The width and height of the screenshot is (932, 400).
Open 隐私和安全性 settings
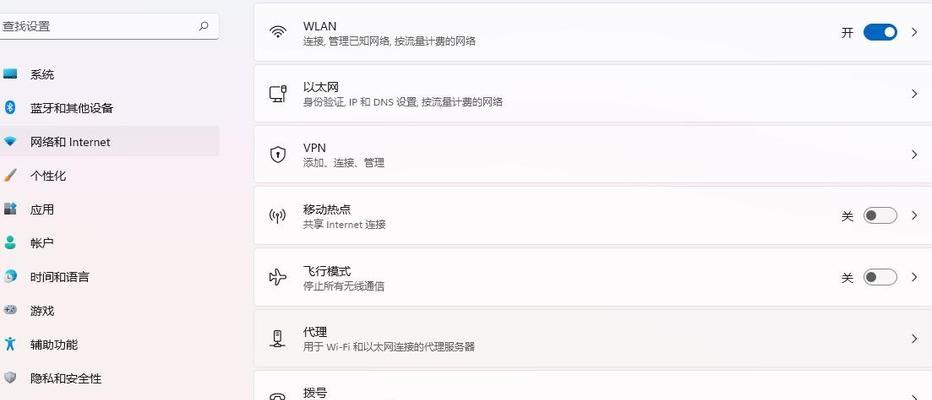(65, 378)
